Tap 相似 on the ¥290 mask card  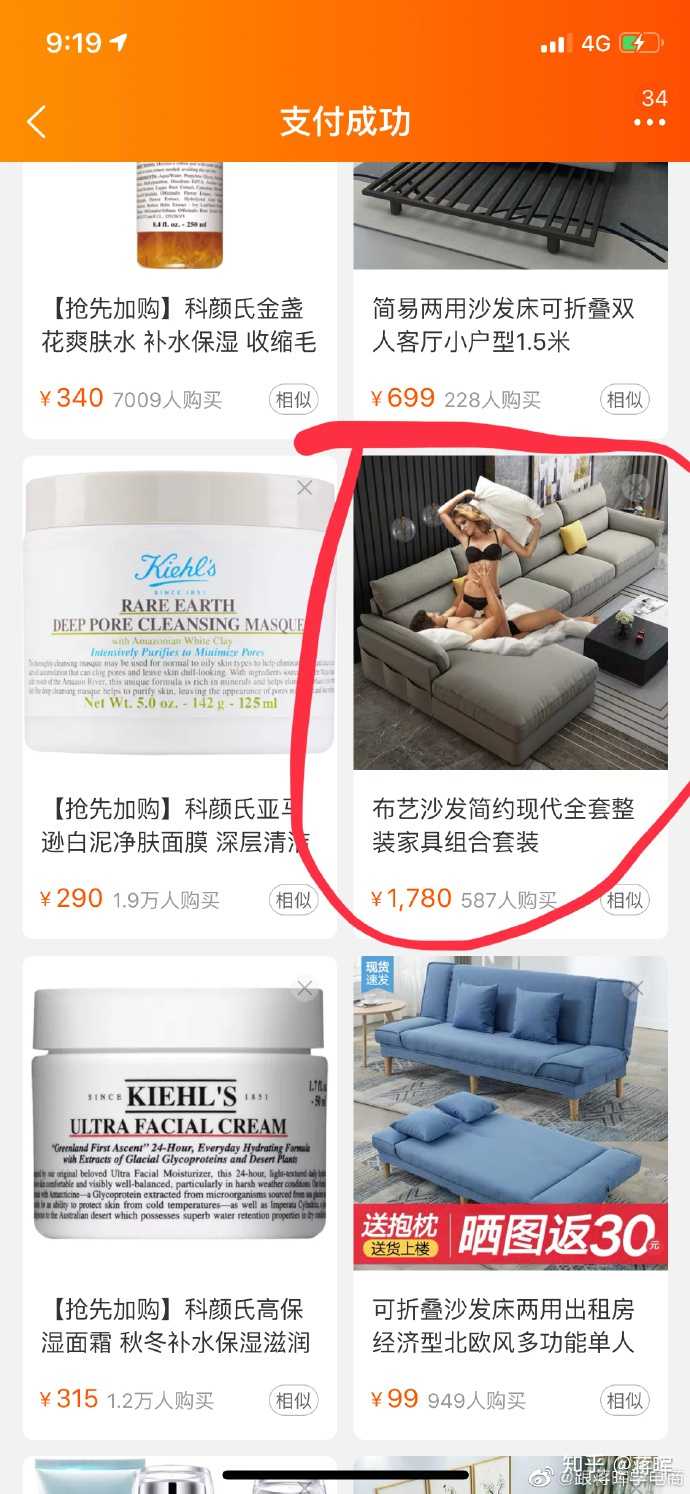click(293, 900)
